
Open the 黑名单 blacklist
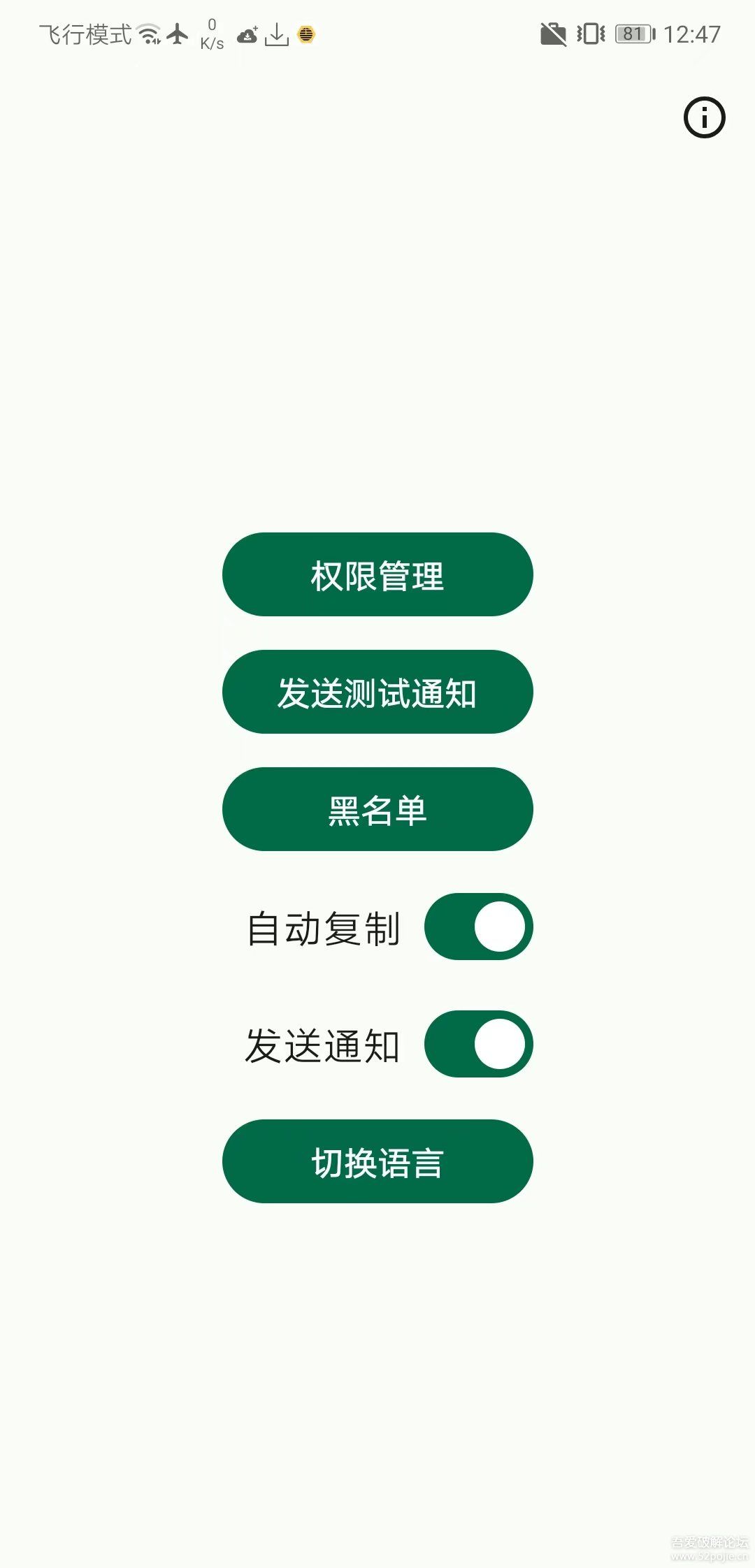pyautogui.click(x=377, y=809)
